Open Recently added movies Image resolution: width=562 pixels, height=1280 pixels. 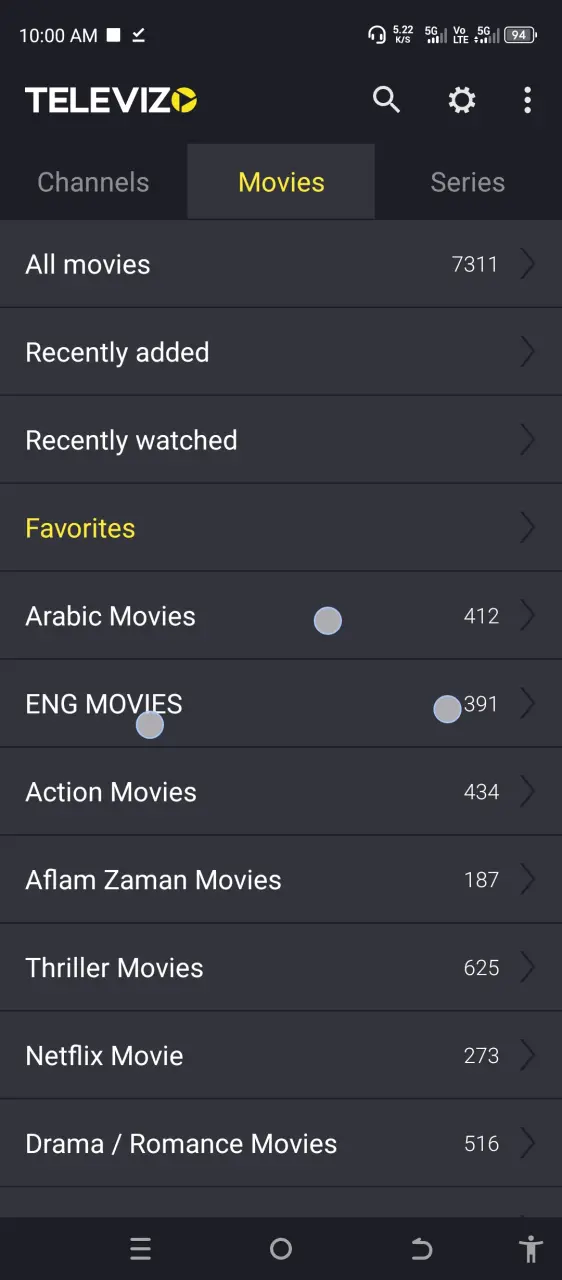[x=281, y=352]
